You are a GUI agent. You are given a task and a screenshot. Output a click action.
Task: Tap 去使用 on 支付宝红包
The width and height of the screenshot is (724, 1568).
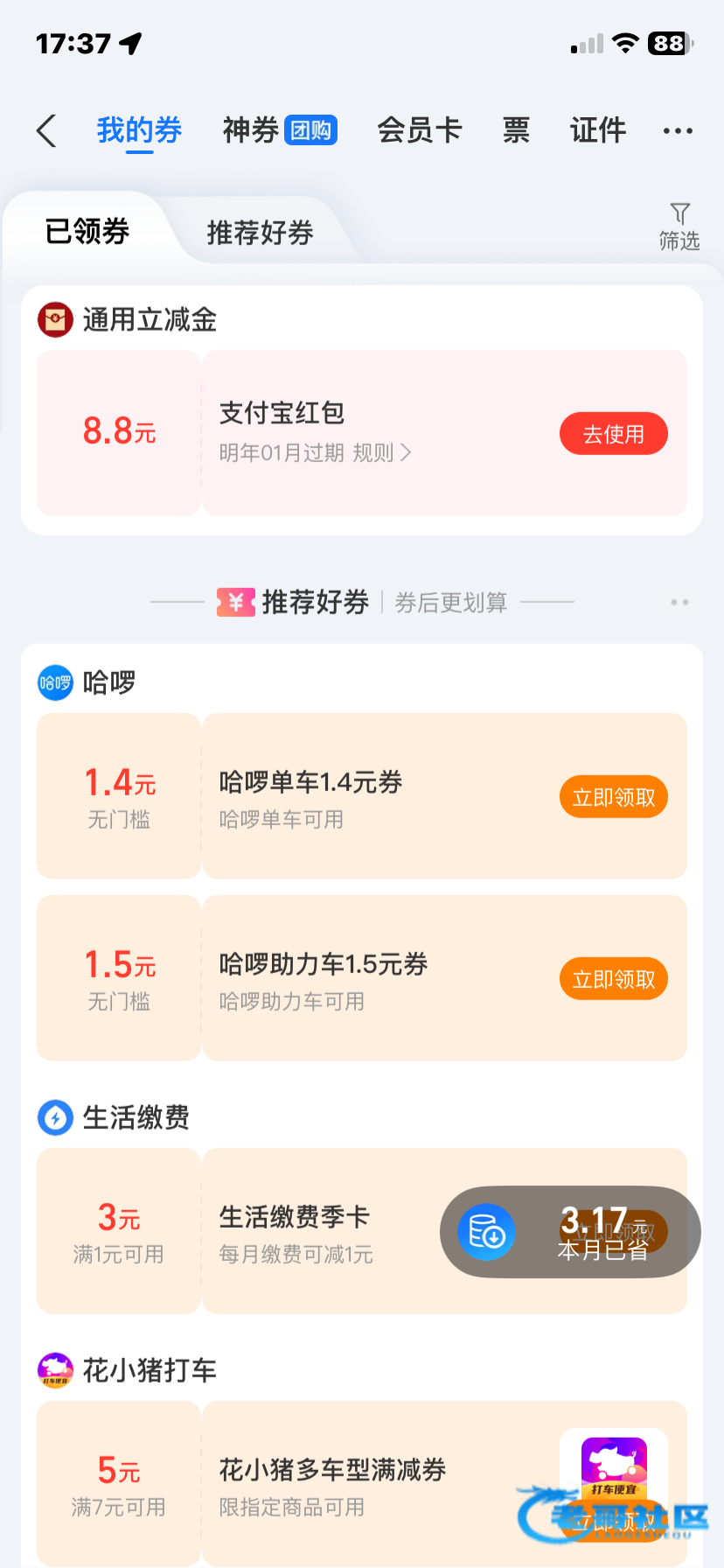click(x=613, y=434)
